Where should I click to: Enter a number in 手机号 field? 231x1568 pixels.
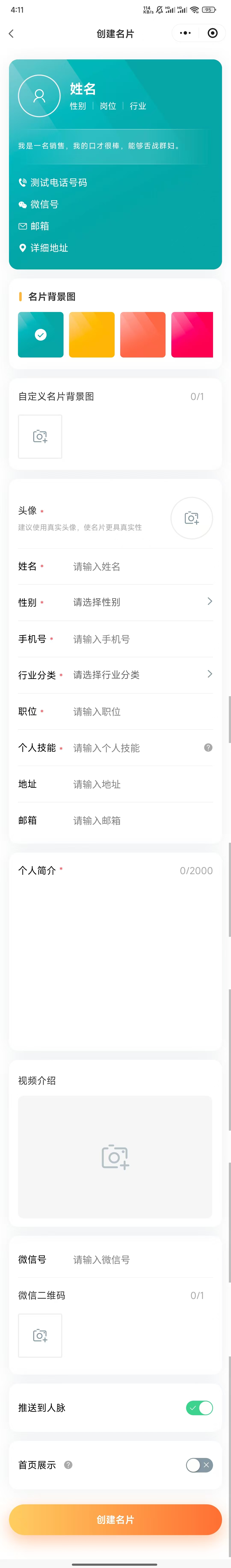coord(140,639)
